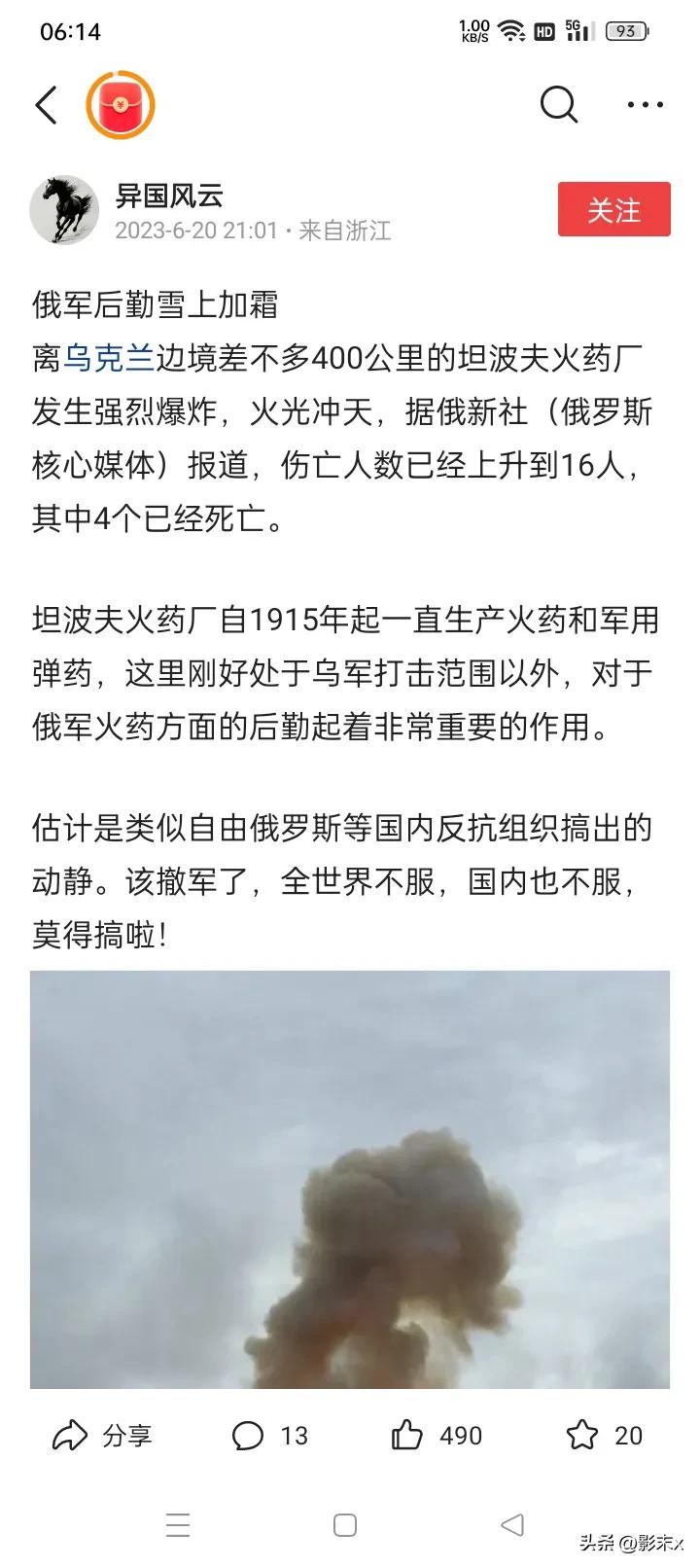The width and height of the screenshot is (700, 1568).
Task: Open the 乌克兰 highlighted link
Action: pos(109,359)
